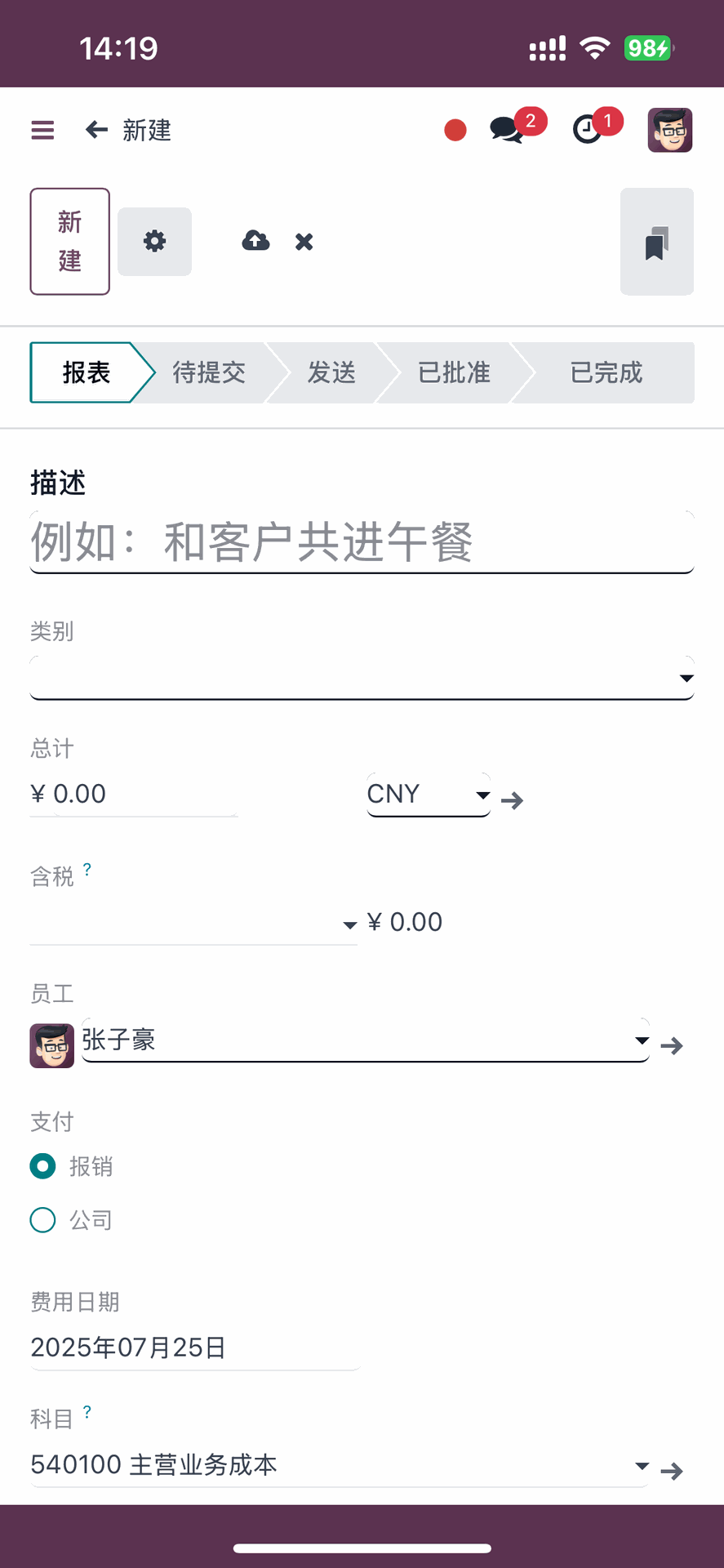Select the 已批准 status stage

tap(454, 372)
